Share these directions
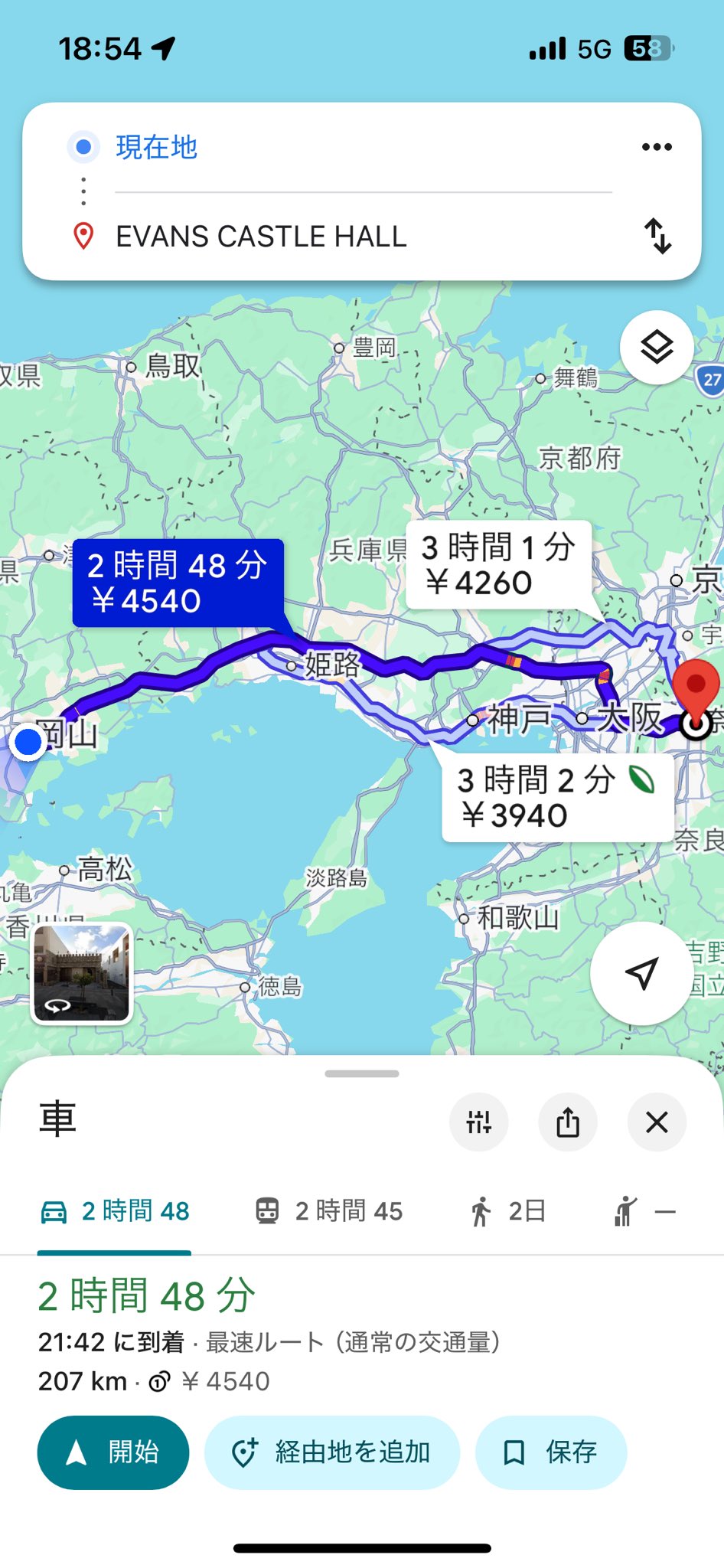This screenshot has height=1568, width=724. point(568,1122)
